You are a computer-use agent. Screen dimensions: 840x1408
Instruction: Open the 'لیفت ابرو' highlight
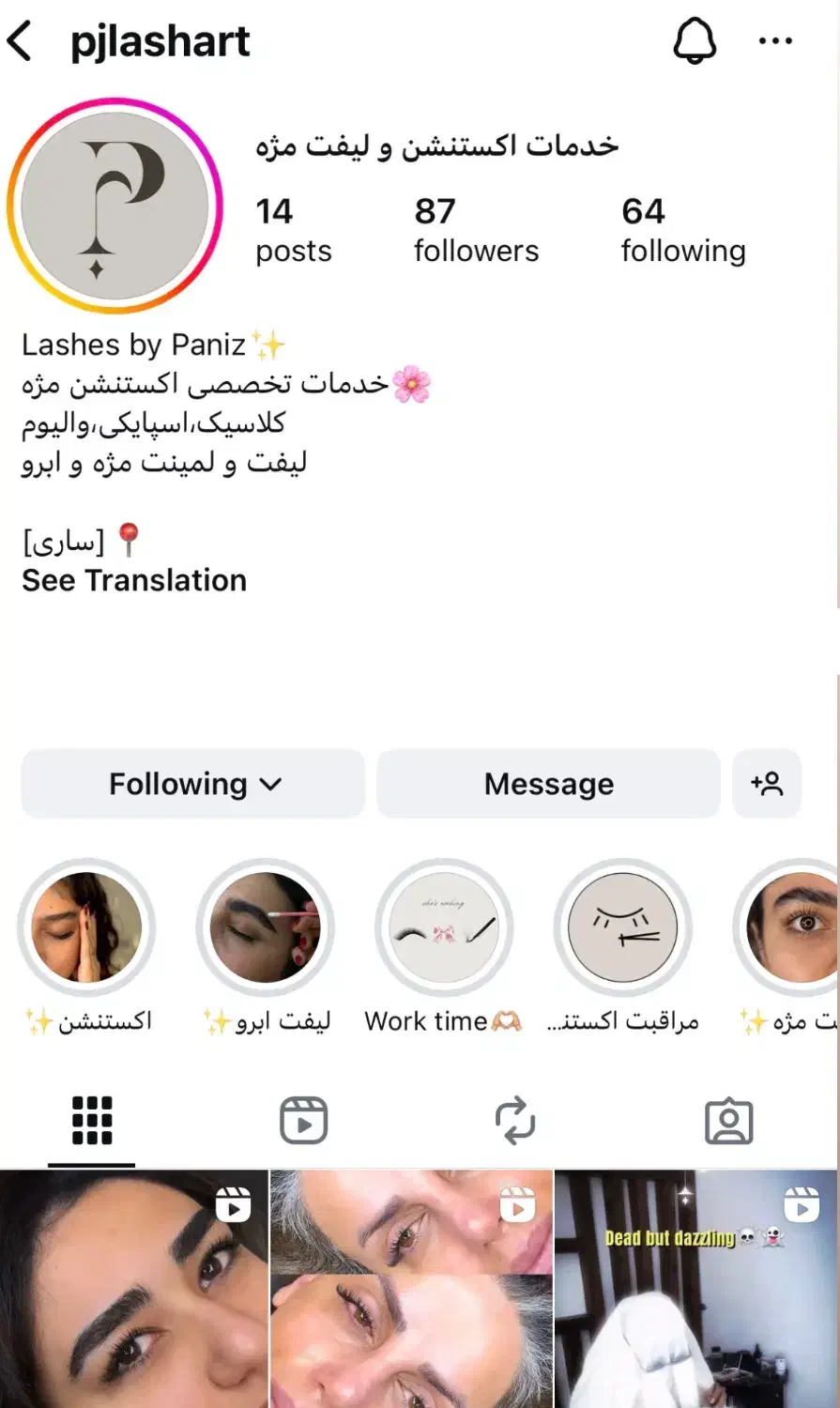pyautogui.click(x=266, y=926)
